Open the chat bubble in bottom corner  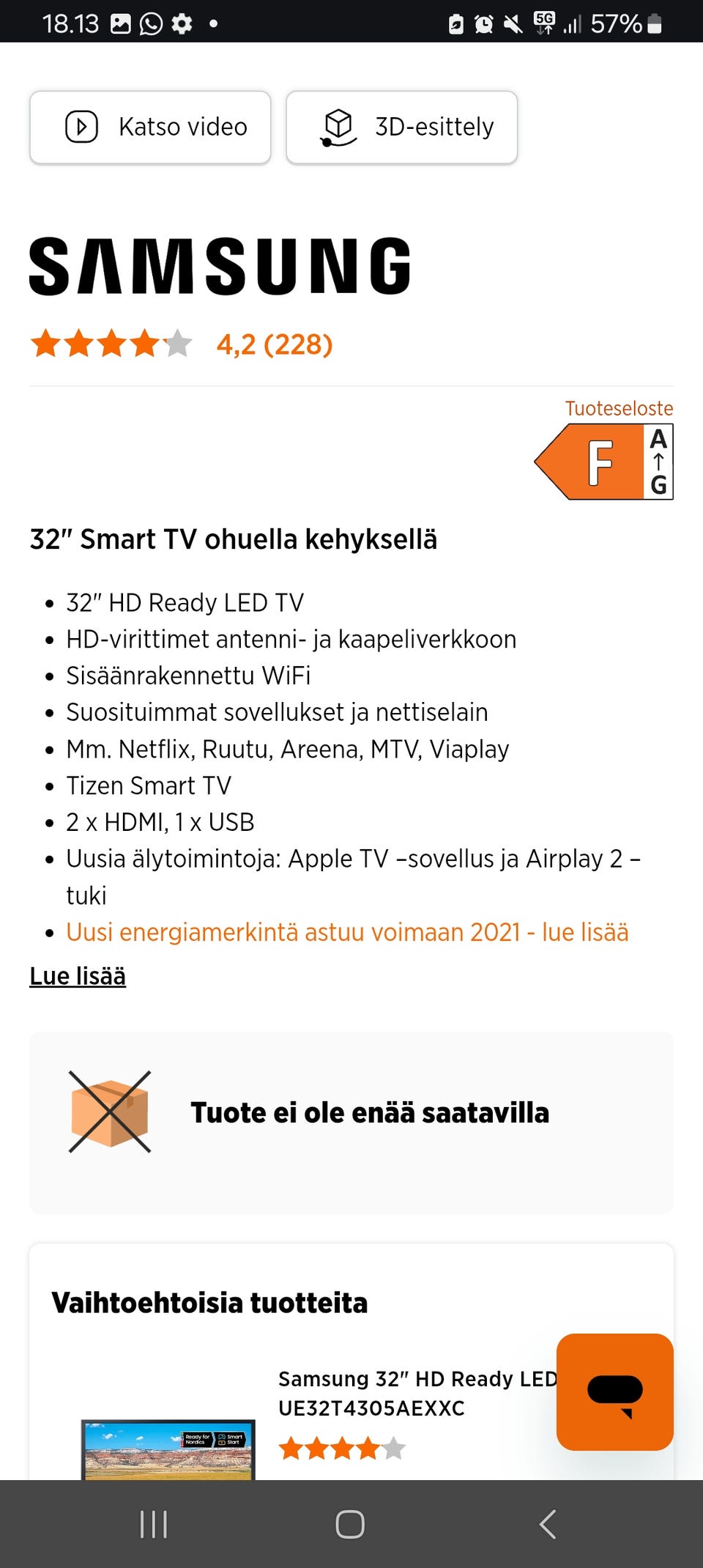point(614,1392)
